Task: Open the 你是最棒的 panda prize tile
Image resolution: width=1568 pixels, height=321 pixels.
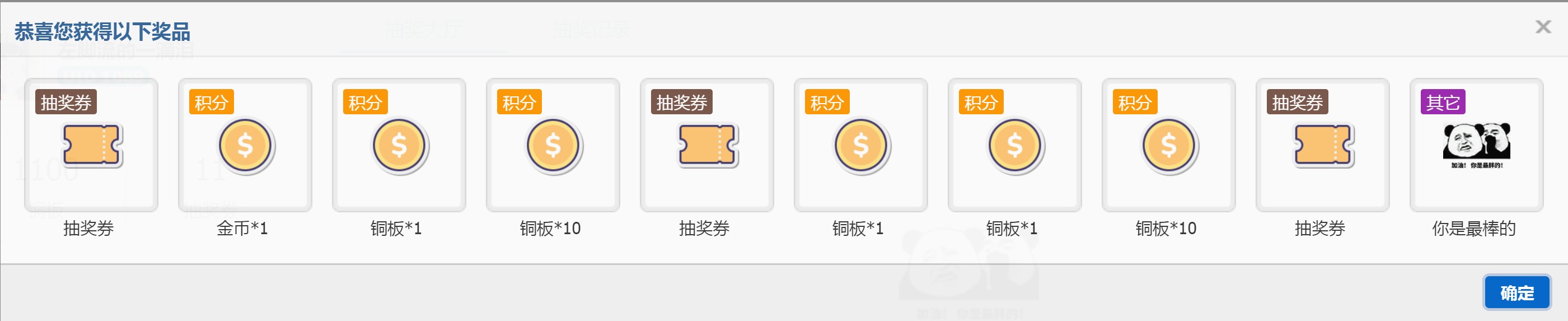Action: tap(1476, 146)
